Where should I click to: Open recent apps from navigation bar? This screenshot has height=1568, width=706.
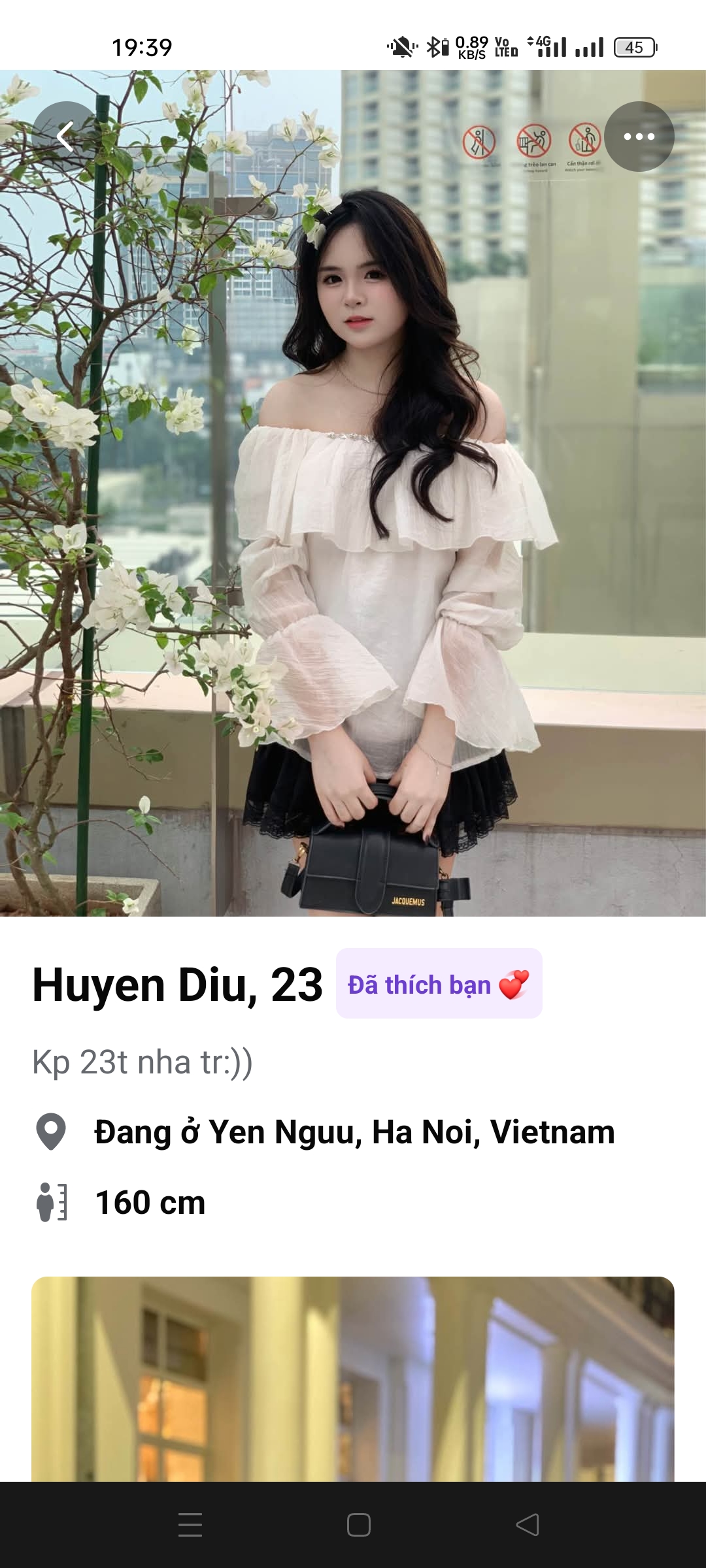pyautogui.click(x=190, y=1525)
